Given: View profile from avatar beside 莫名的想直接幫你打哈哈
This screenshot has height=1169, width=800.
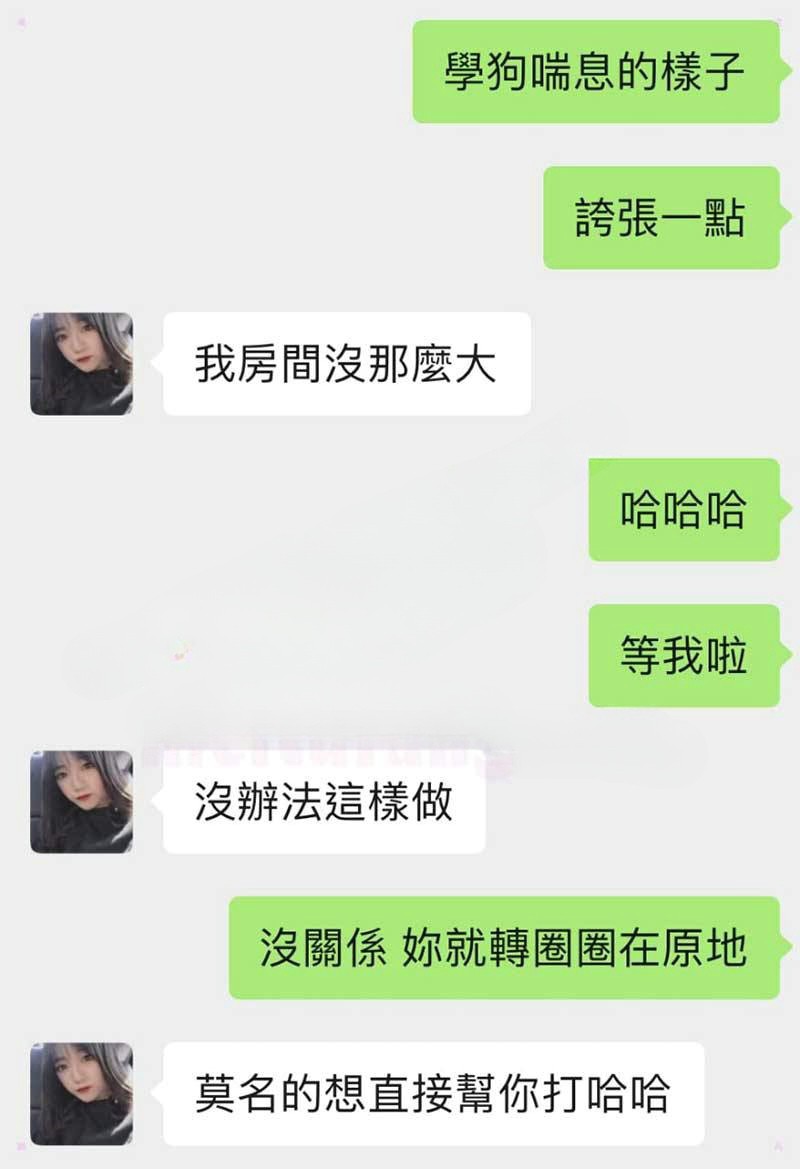Looking at the screenshot, I should click(x=81, y=1094).
